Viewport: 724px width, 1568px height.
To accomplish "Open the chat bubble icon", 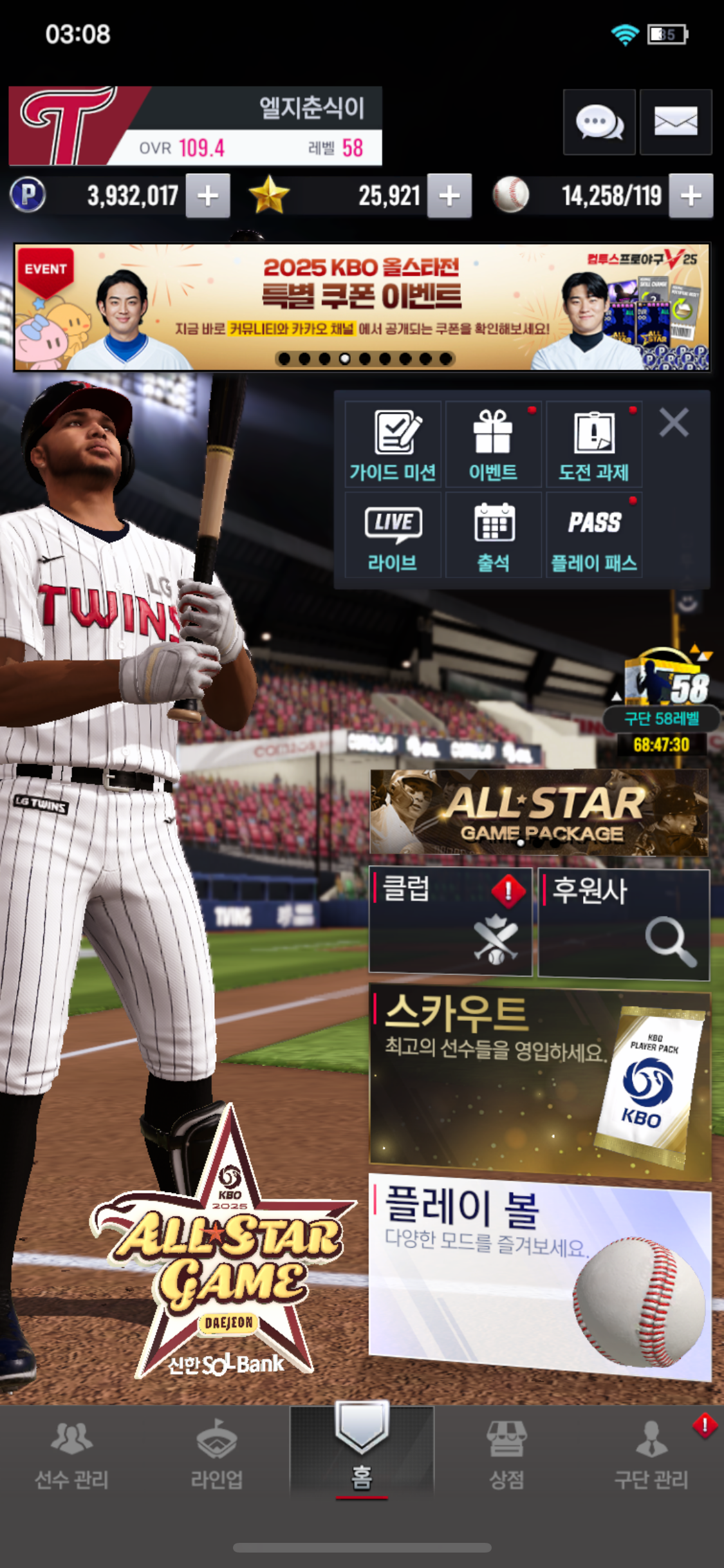I will click(x=599, y=122).
